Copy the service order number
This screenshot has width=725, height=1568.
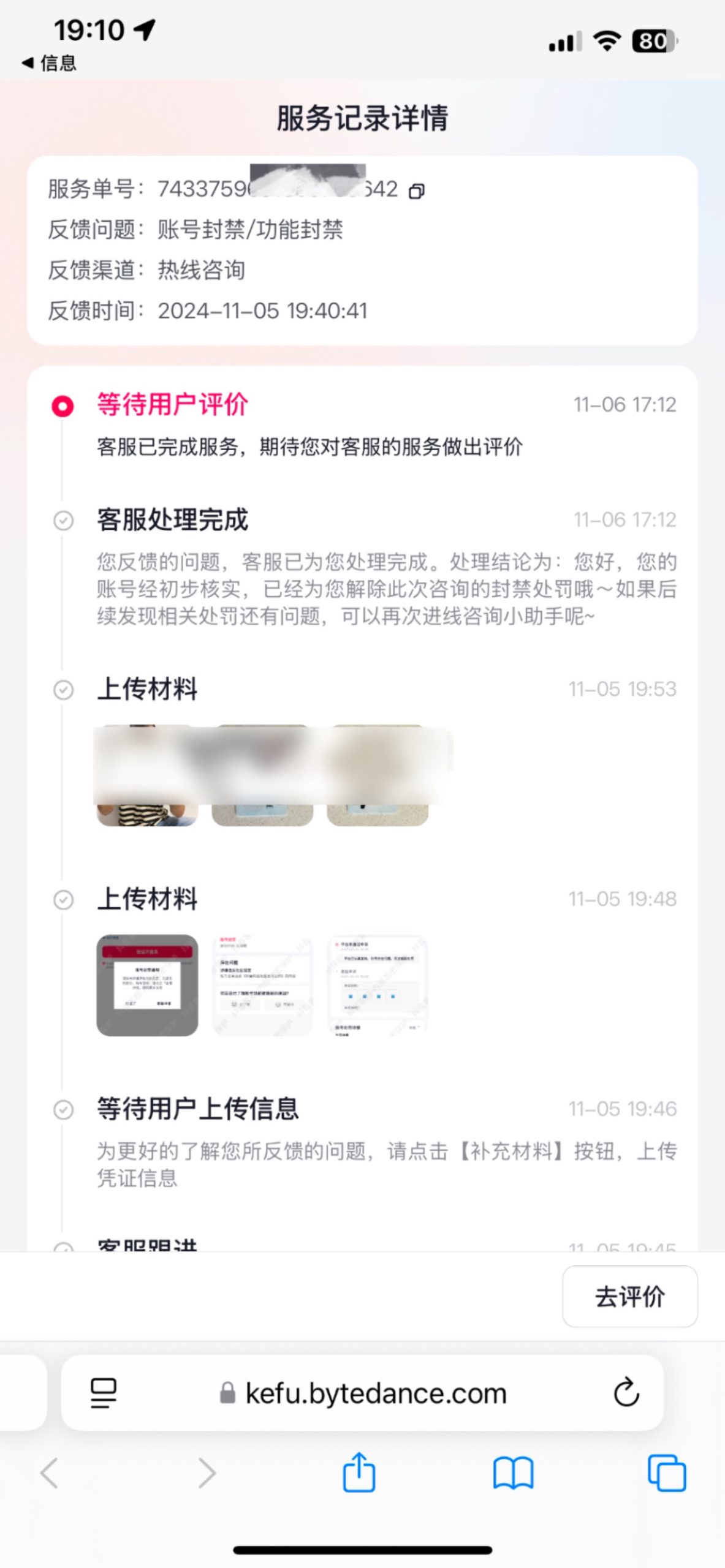tap(417, 191)
